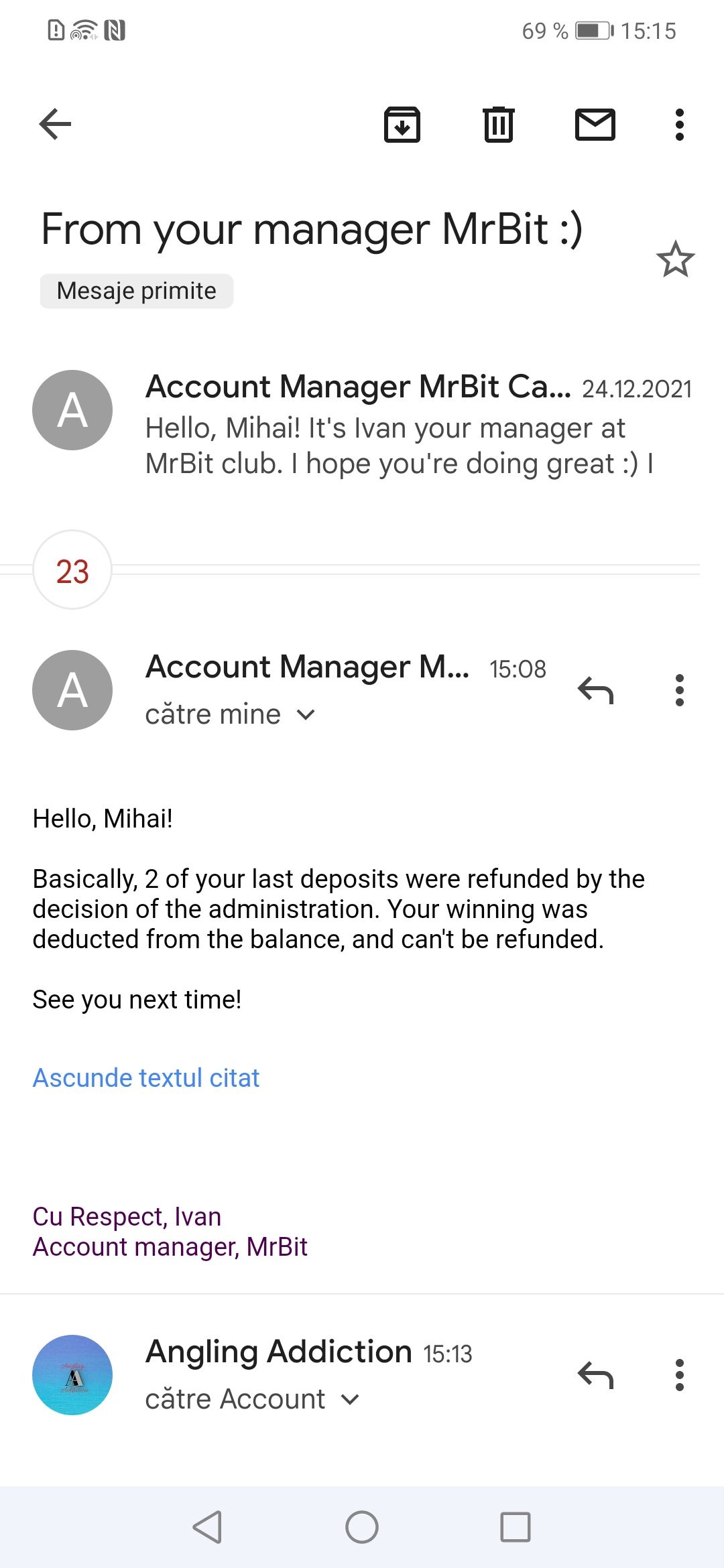Viewport: 724px width, 1568px height.
Task: Tap the Angling Addiction sender avatar
Action: coord(72,1376)
